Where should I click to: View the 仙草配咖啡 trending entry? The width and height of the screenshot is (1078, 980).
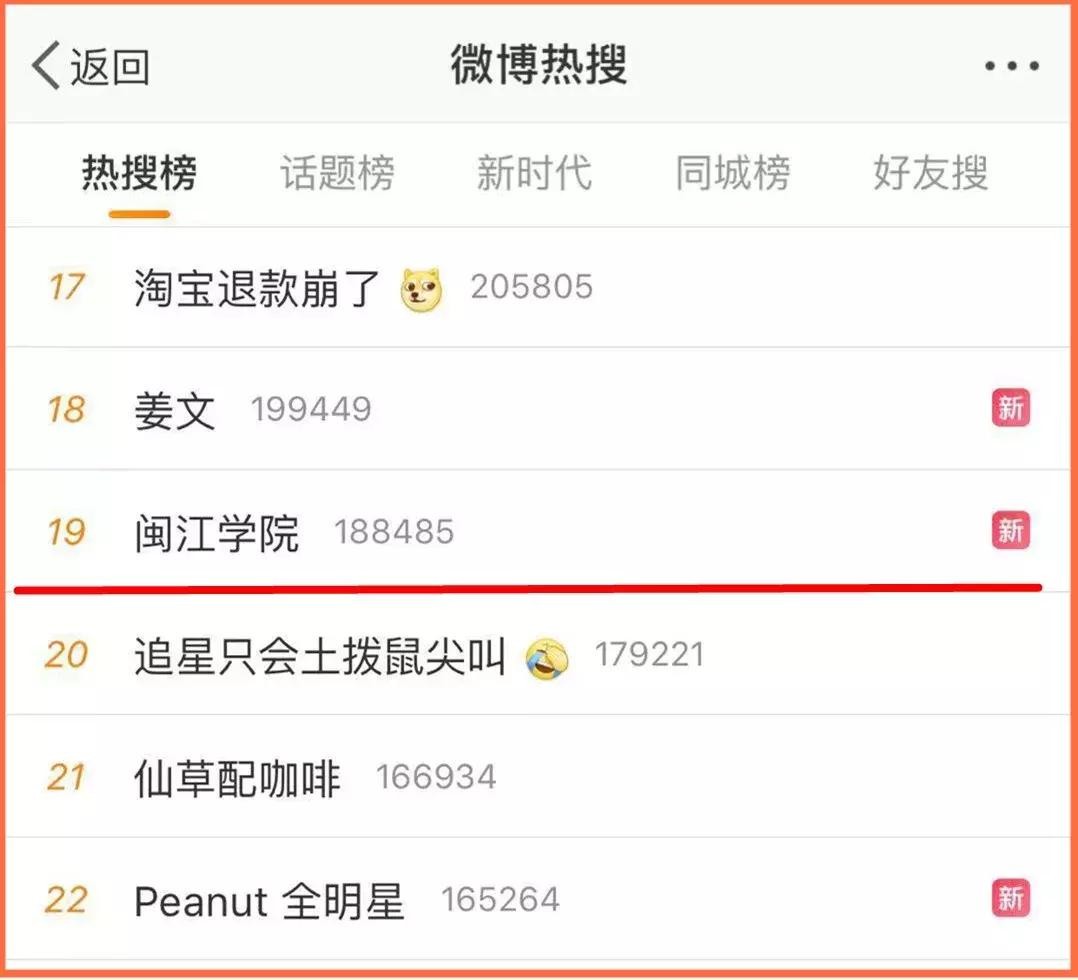pos(238,778)
